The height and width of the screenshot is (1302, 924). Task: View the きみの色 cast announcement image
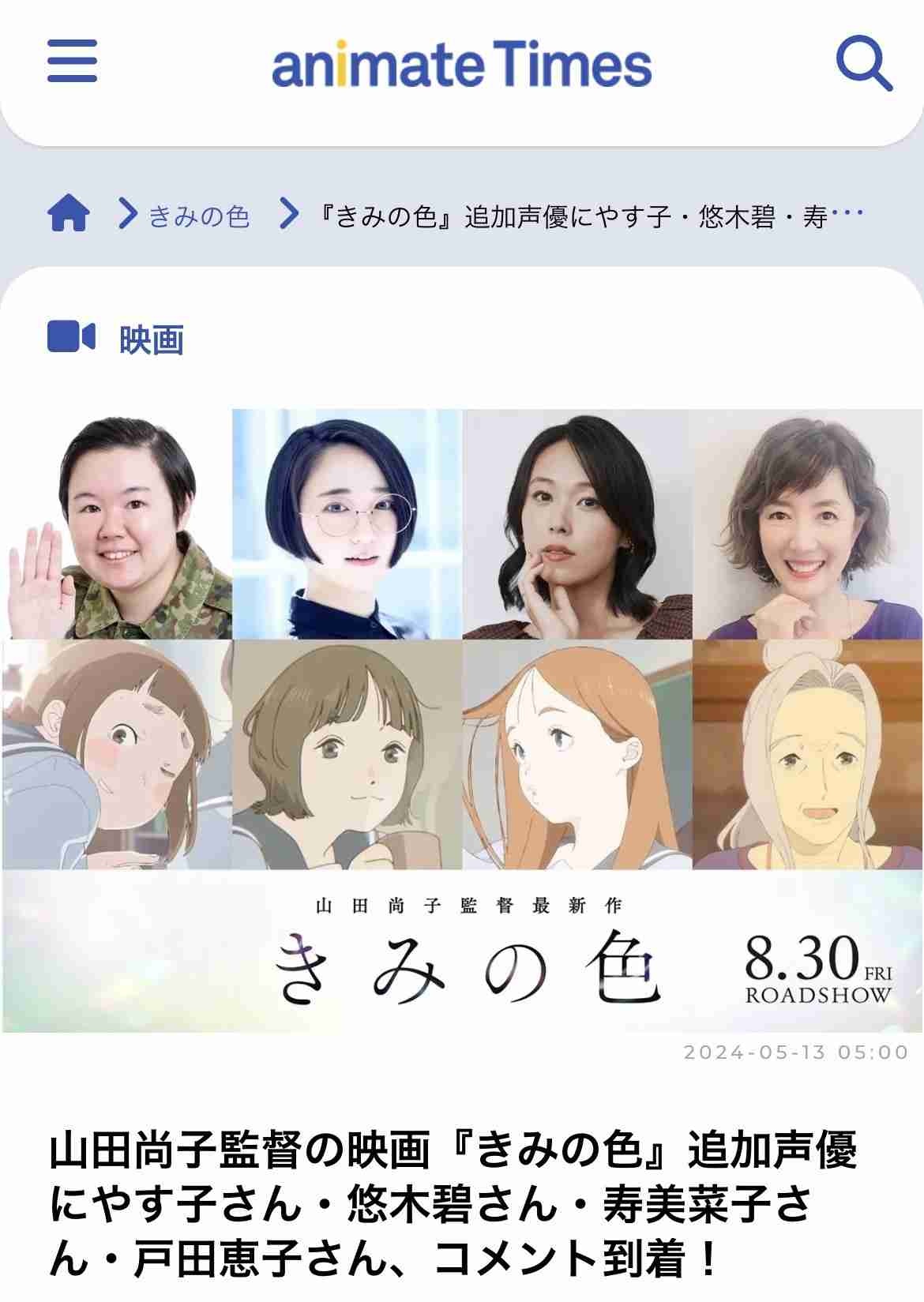tap(462, 720)
